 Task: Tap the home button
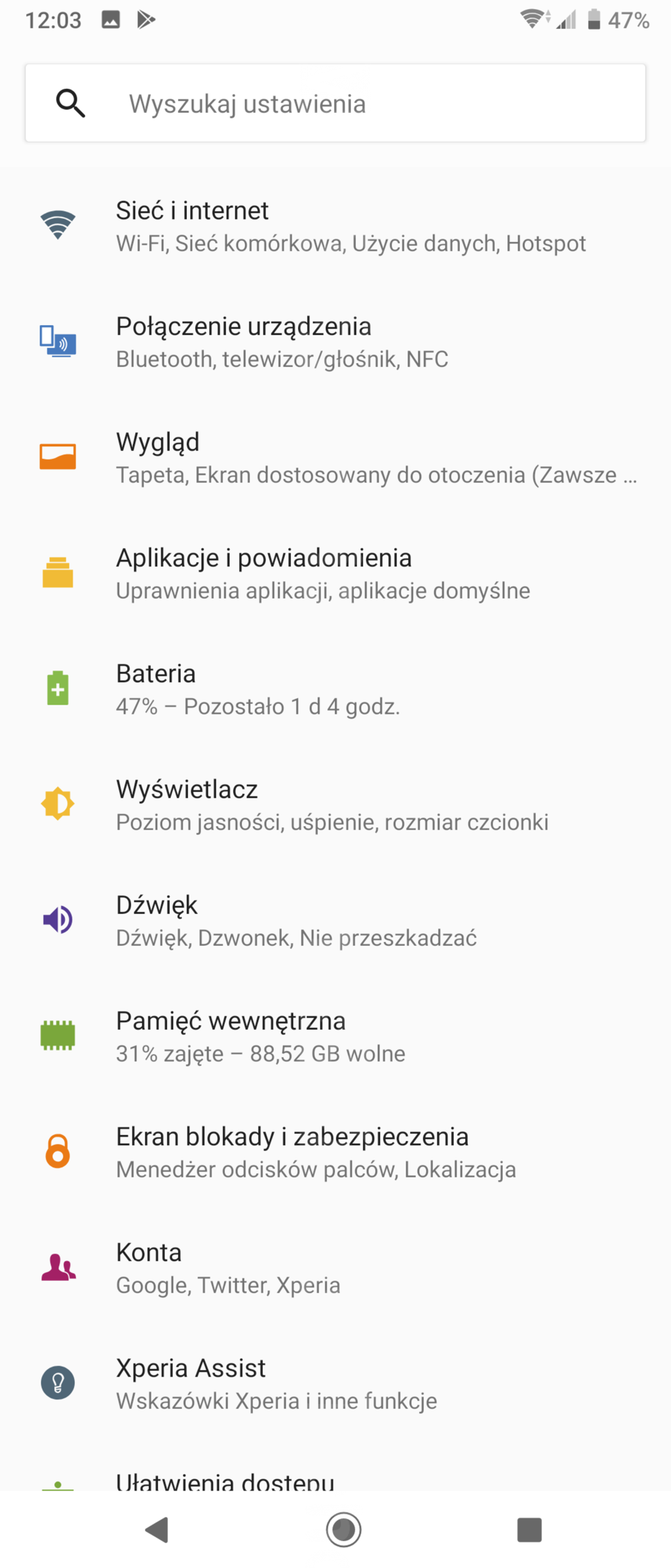click(343, 1530)
